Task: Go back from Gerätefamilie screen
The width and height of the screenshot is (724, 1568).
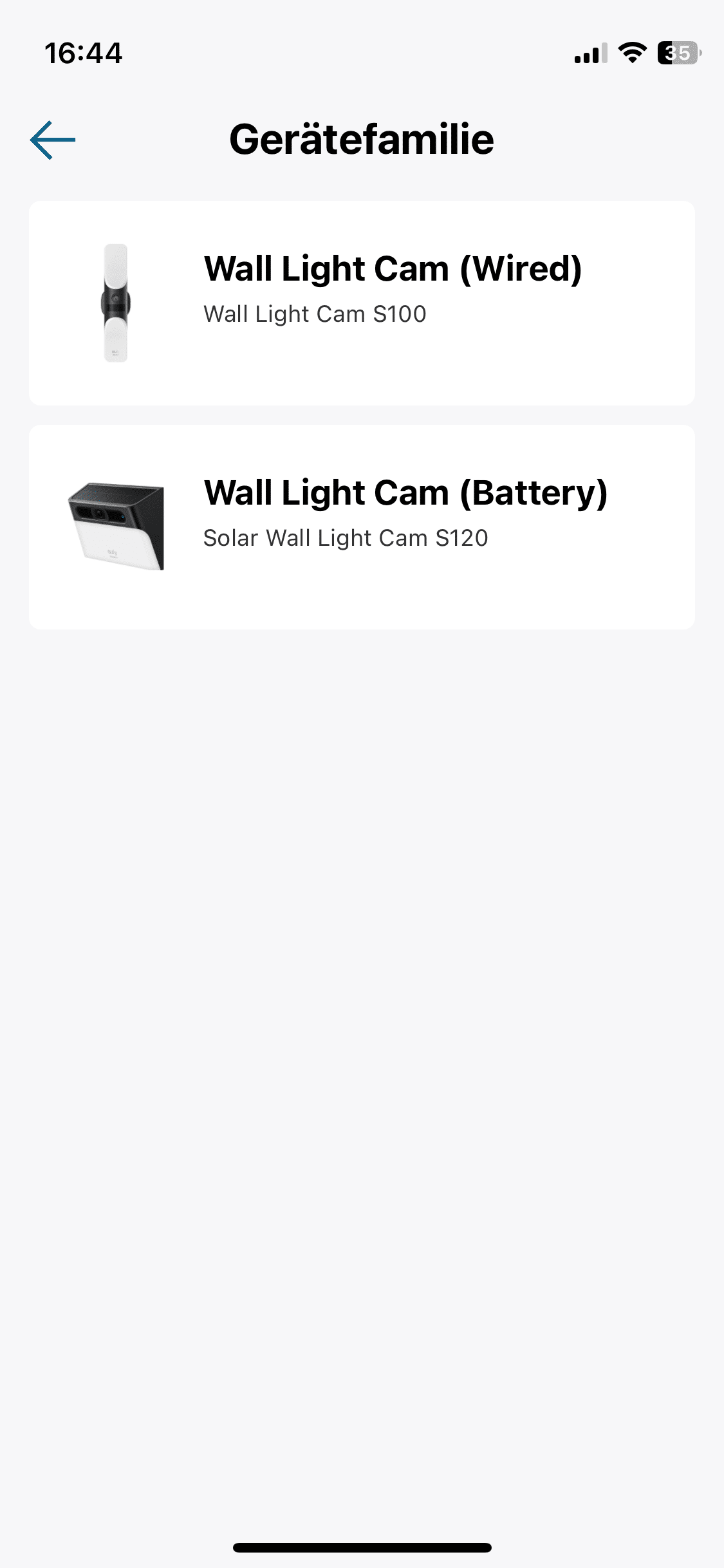Action: [53, 140]
